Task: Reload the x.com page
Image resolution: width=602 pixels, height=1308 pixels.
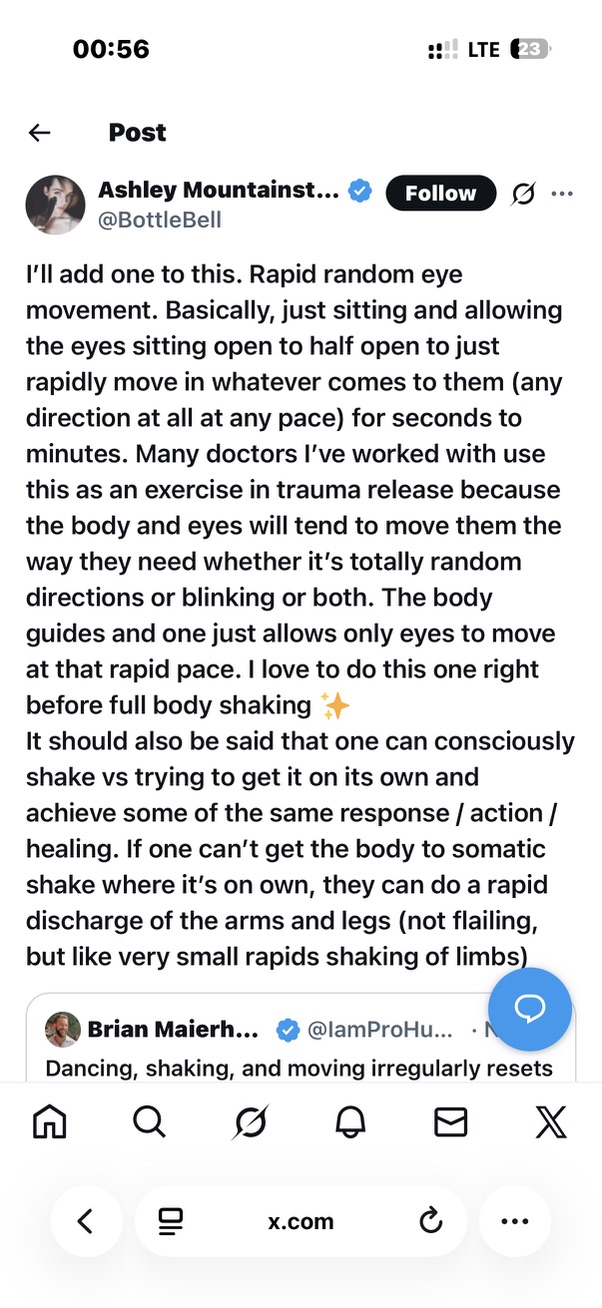Action: click(x=431, y=1221)
